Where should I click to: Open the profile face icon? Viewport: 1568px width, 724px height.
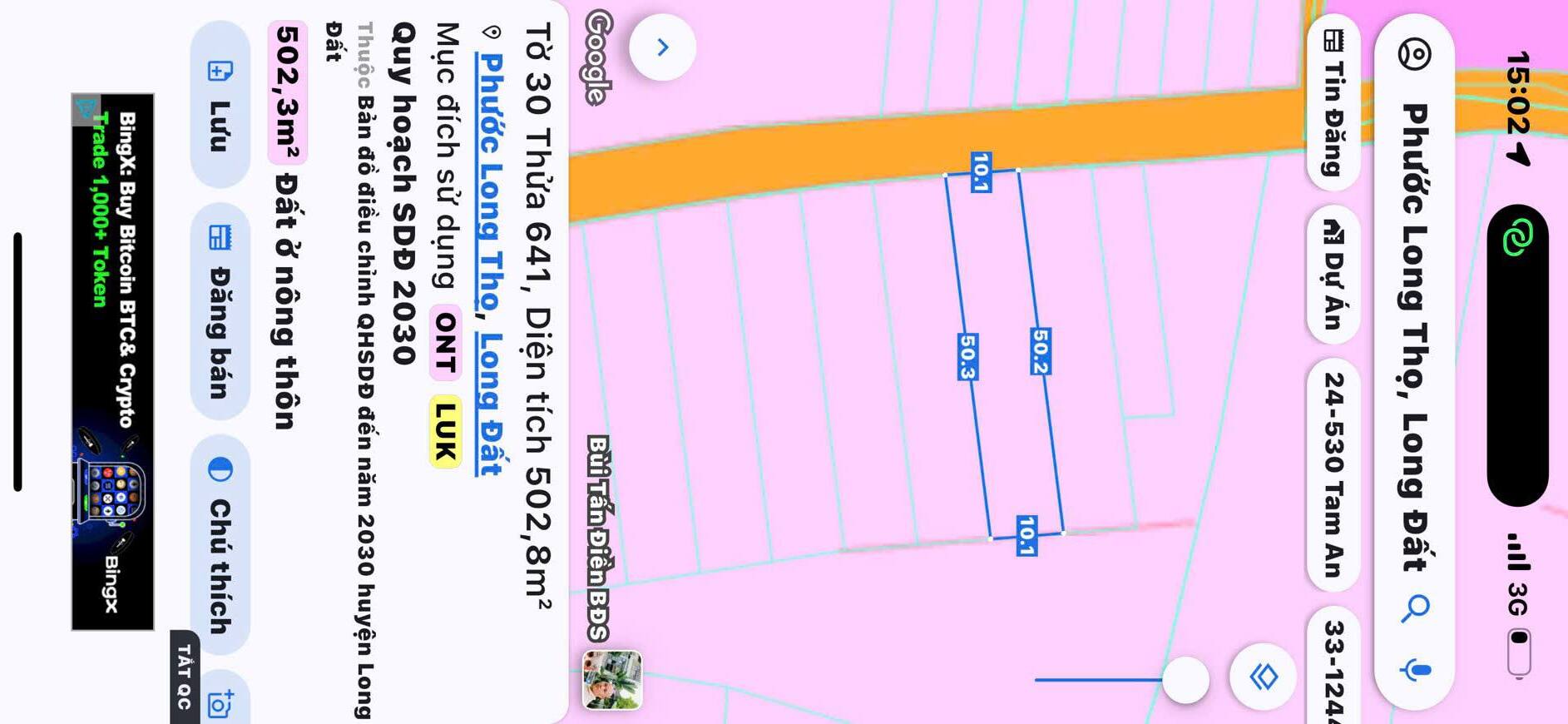(1414, 55)
